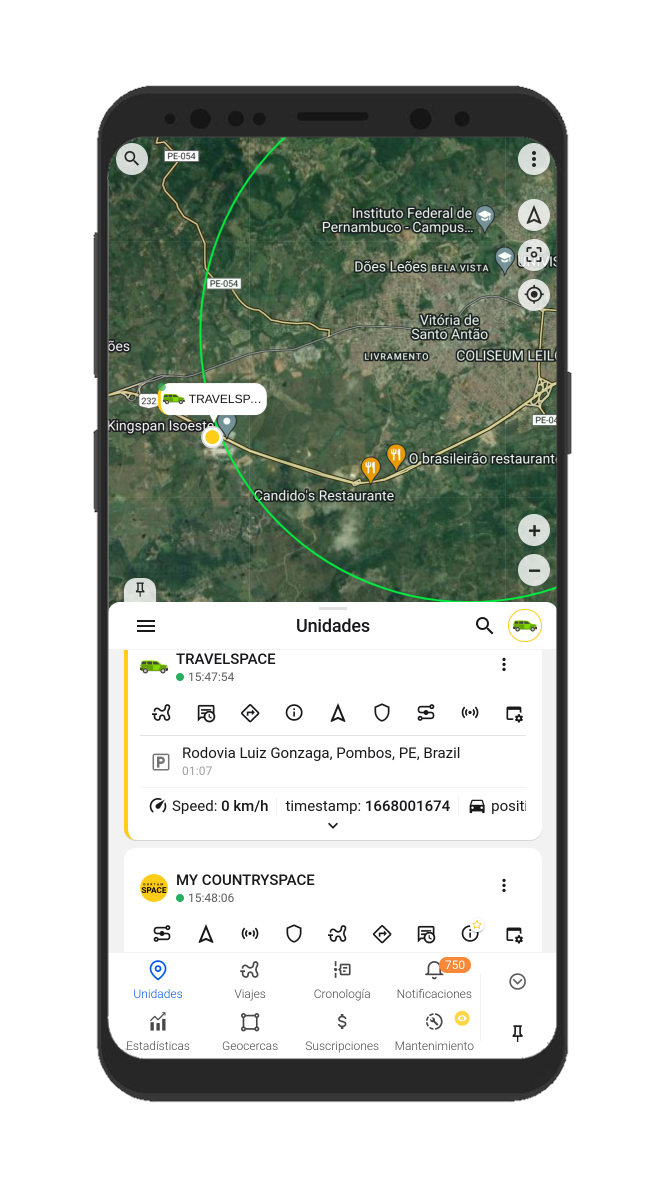Tap the info icon on the TRAVELSPACE card
Image resolution: width=665 pixels, height=1196 pixels.
pyautogui.click(x=294, y=713)
